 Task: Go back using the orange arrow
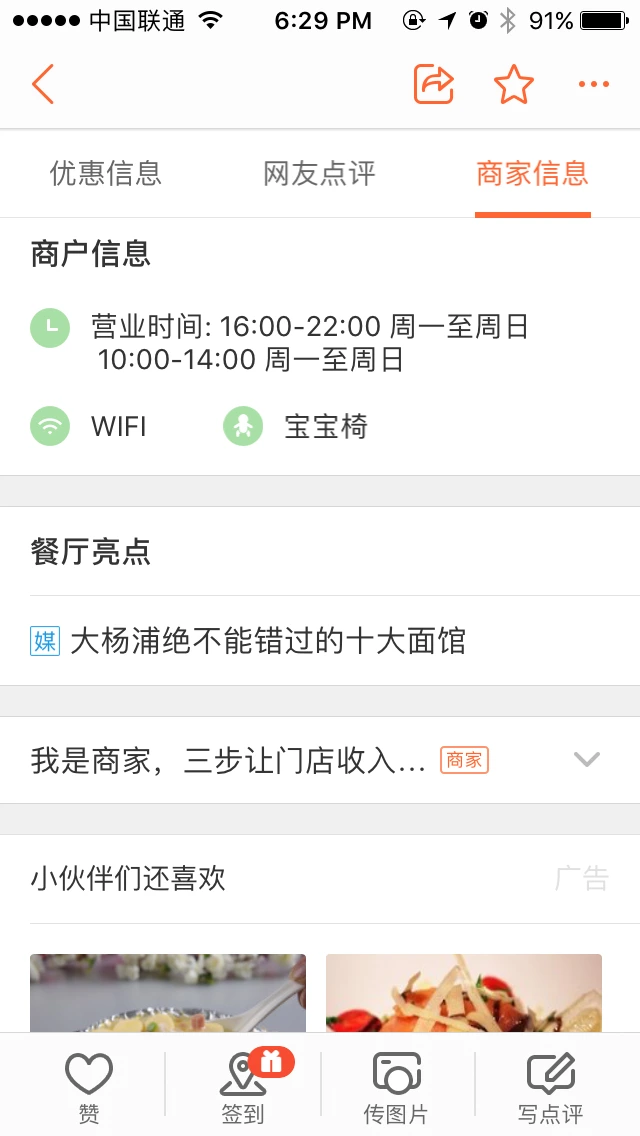pyautogui.click(x=43, y=84)
